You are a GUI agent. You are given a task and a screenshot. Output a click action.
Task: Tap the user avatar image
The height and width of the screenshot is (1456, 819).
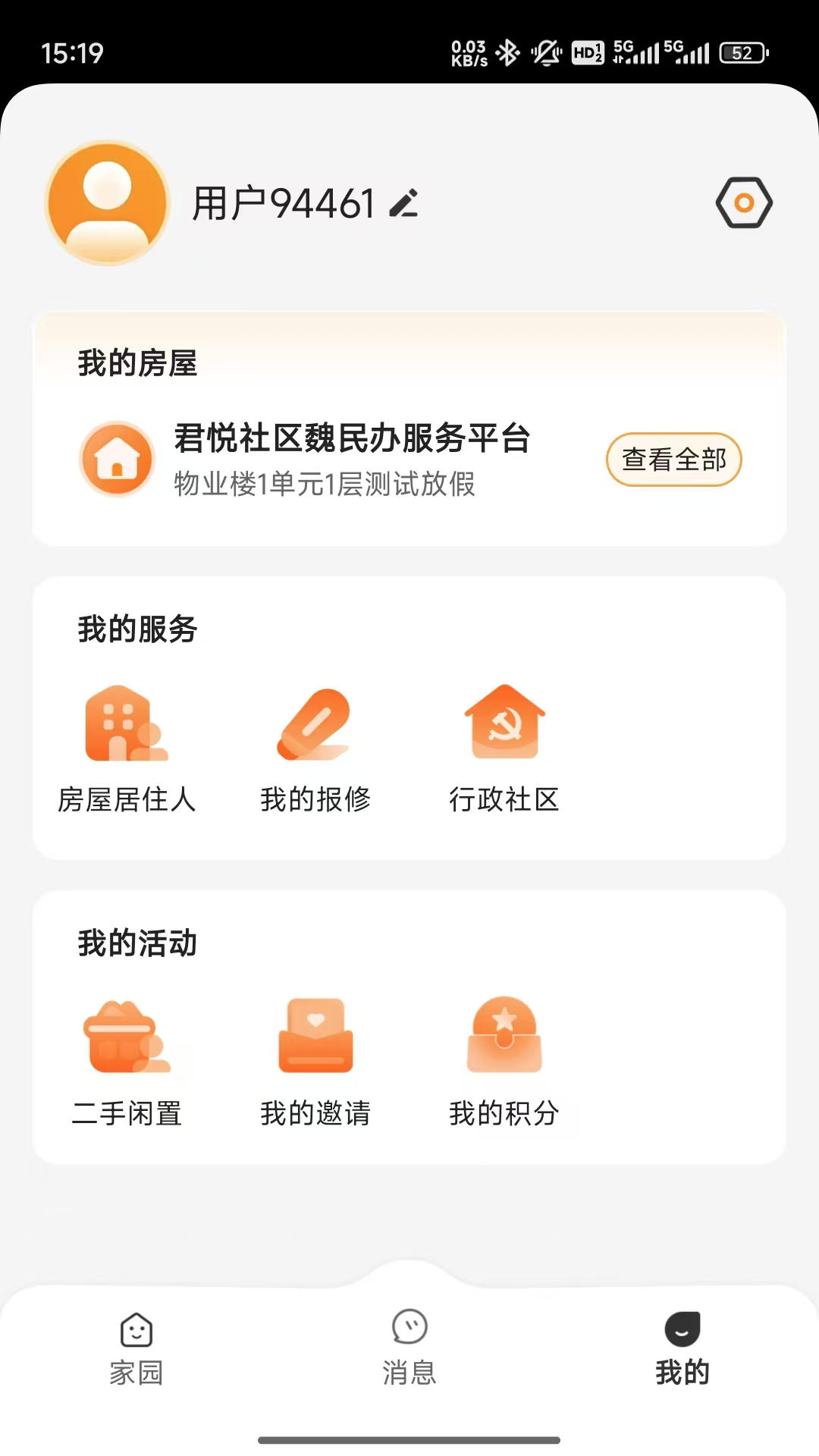click(107, 202)
